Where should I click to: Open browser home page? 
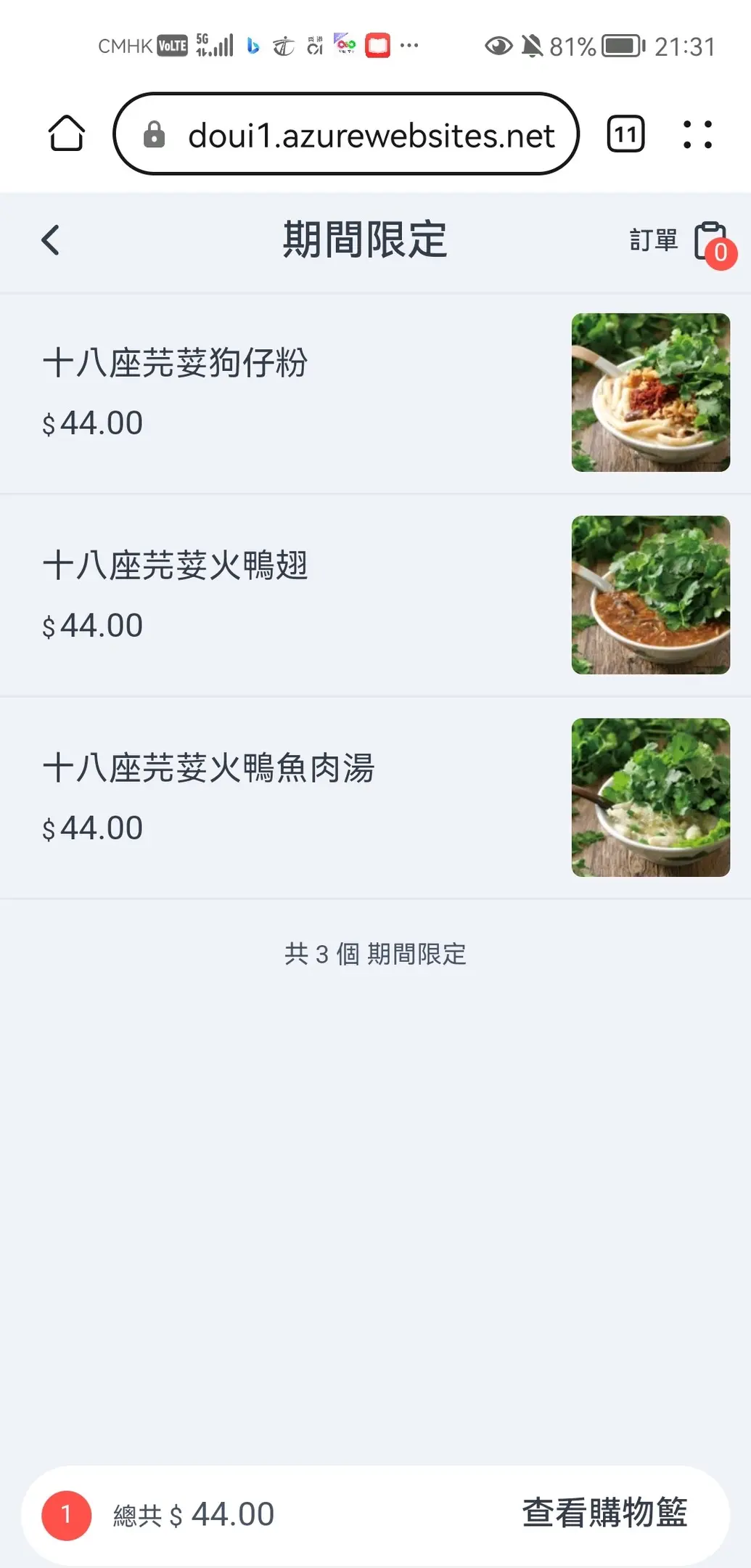pyautogui.click(x=66, y=134)
